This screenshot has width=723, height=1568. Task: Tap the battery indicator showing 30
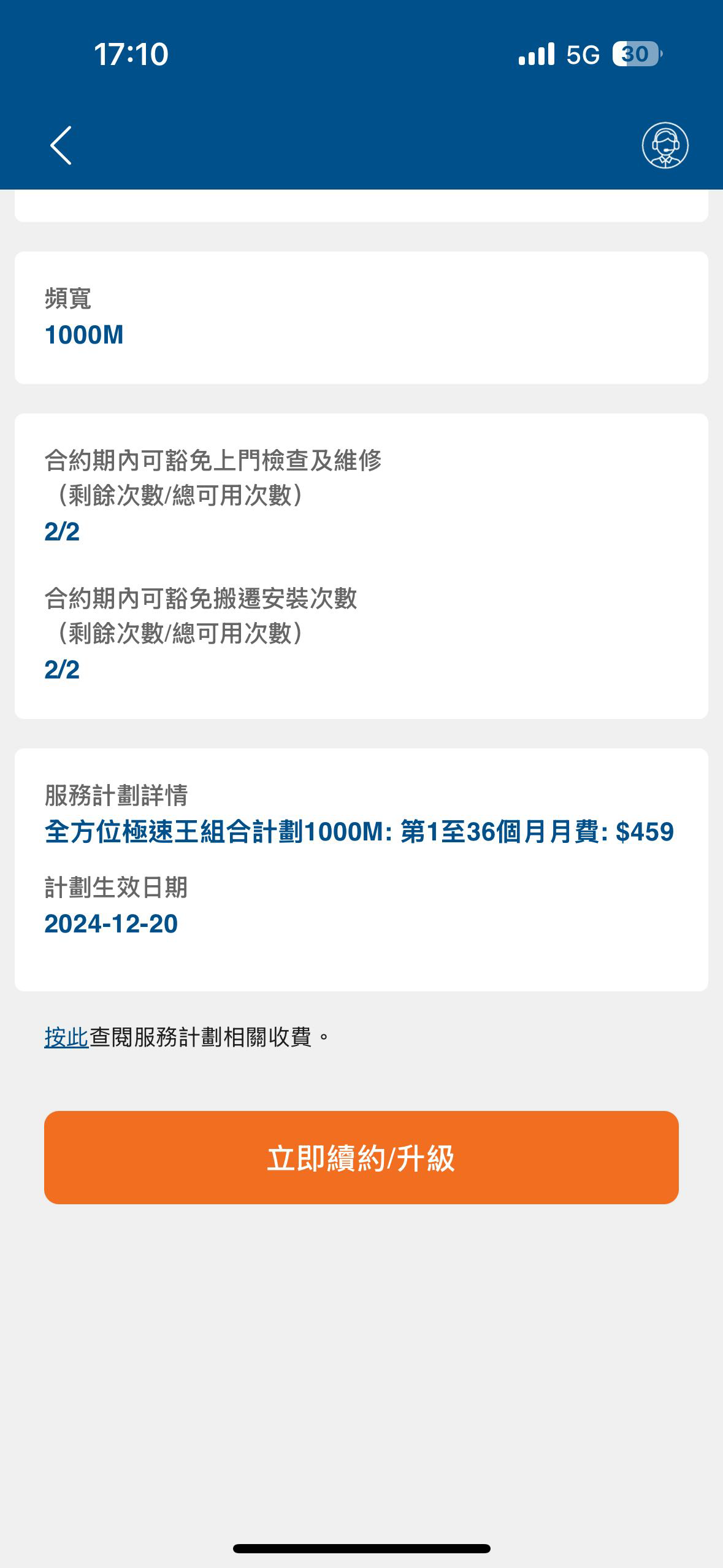(636, 54)
